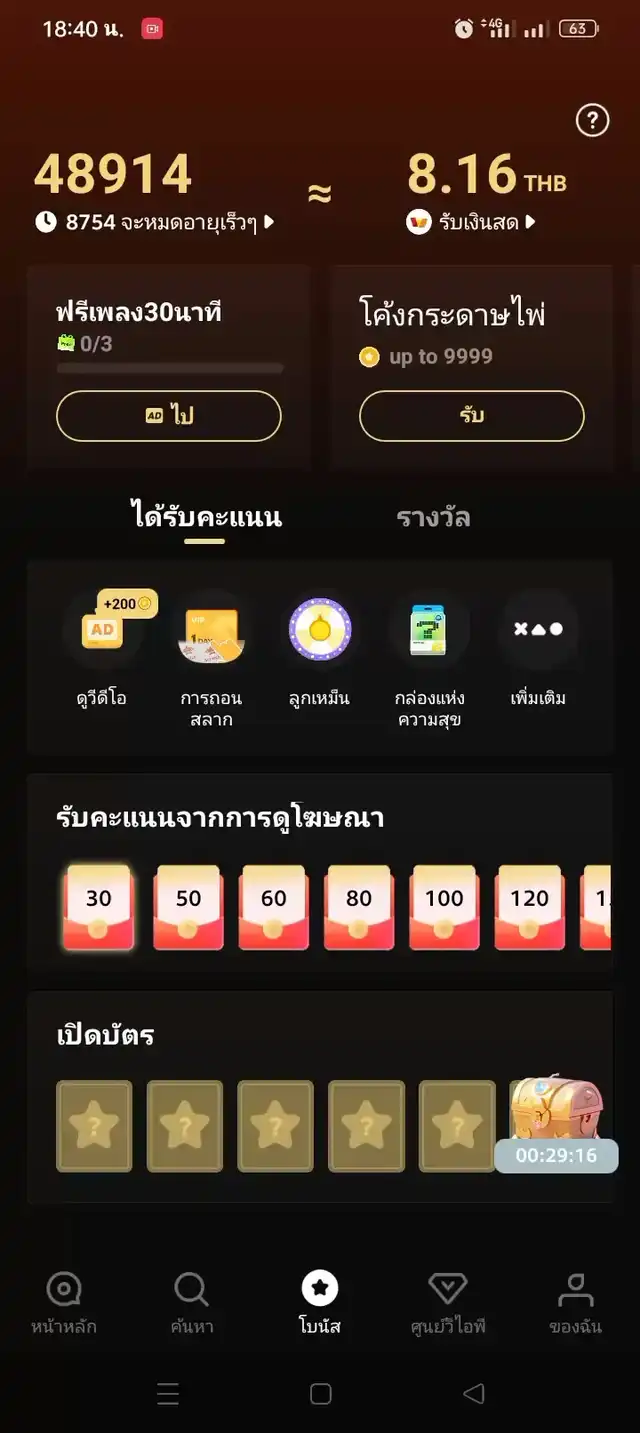Go to the หน้าหลัก home tab
Image resolution: width=640 pixels, height=1433 pixels.
64,1303
